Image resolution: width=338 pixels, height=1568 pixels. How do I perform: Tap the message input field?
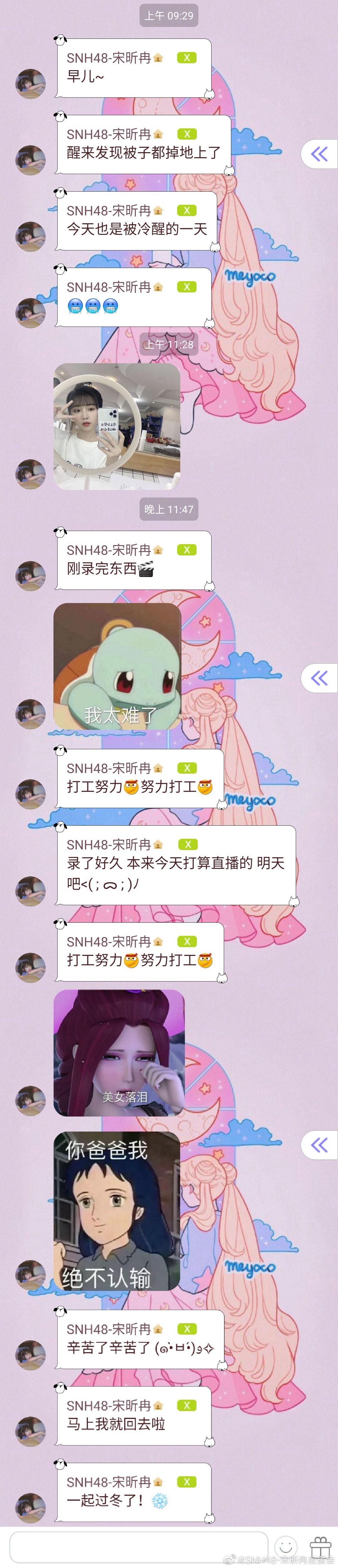click(139, 1546)
